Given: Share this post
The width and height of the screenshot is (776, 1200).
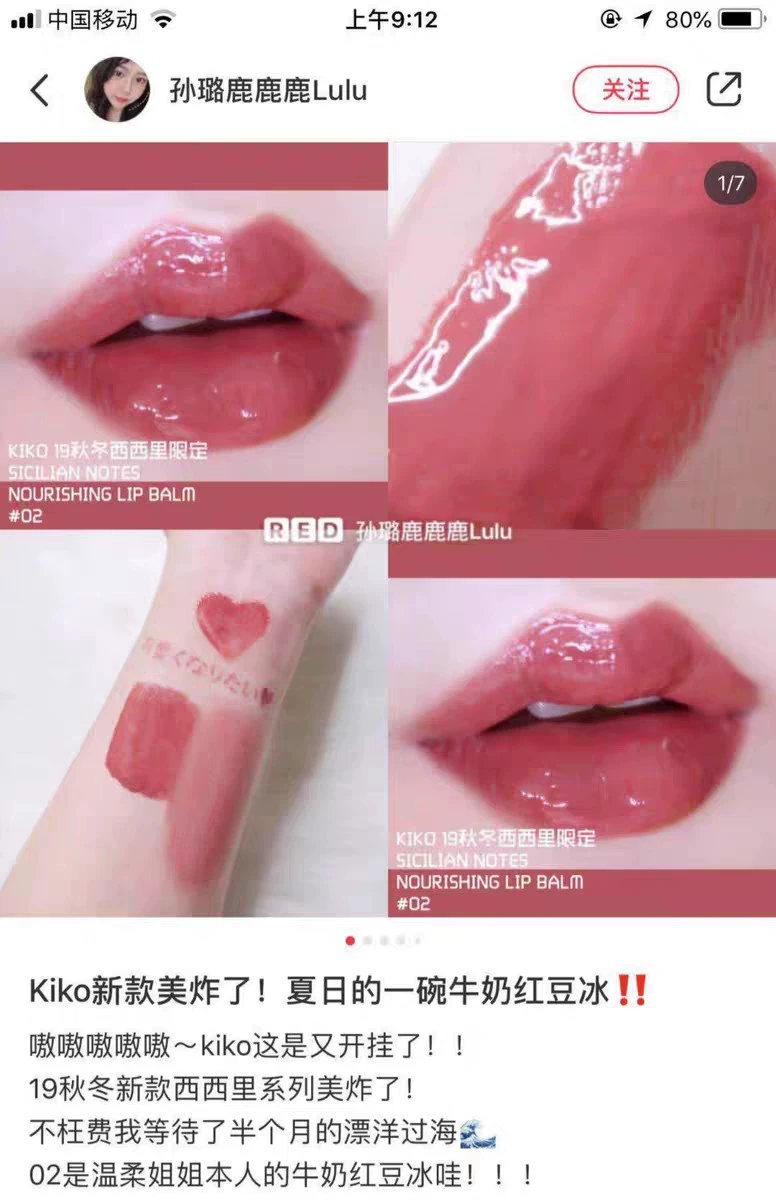Looking at the screenshot, I should coord(724,90).
